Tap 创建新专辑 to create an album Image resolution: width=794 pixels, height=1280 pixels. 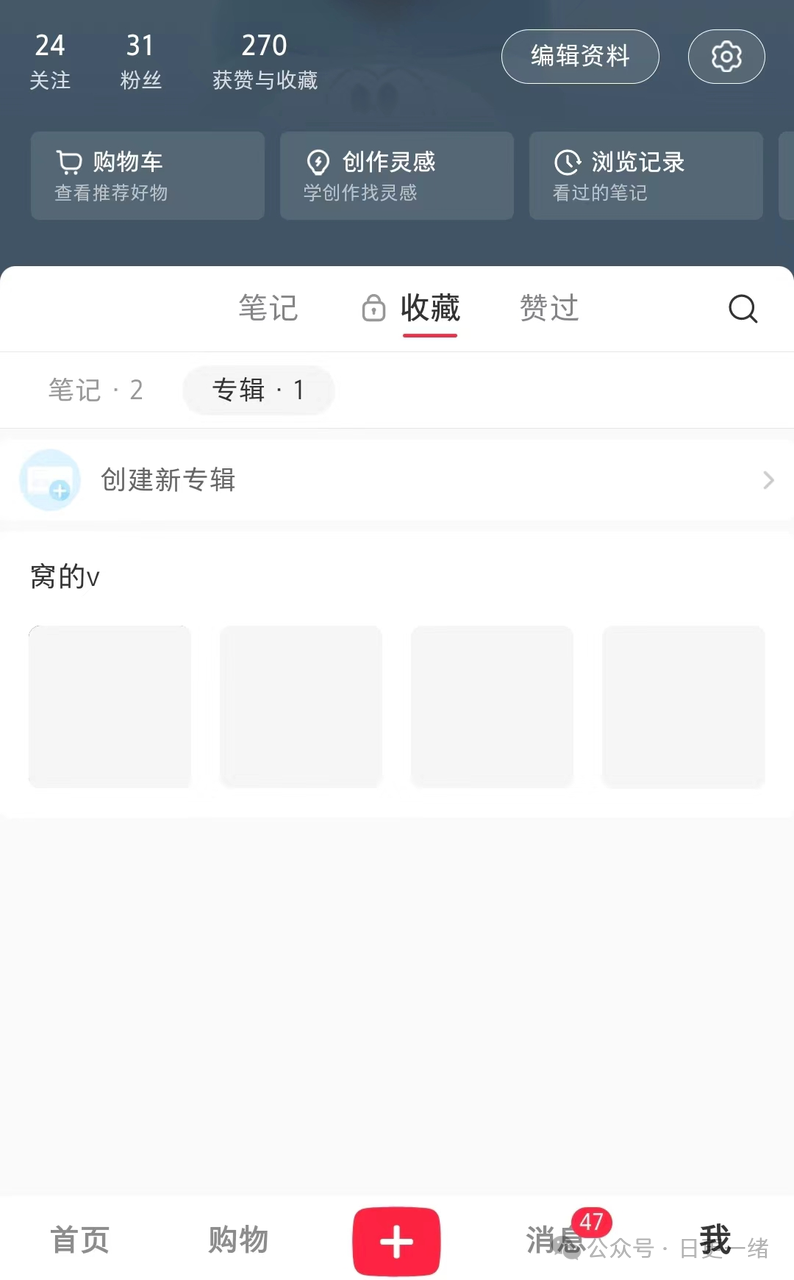(x=397, y=480)
